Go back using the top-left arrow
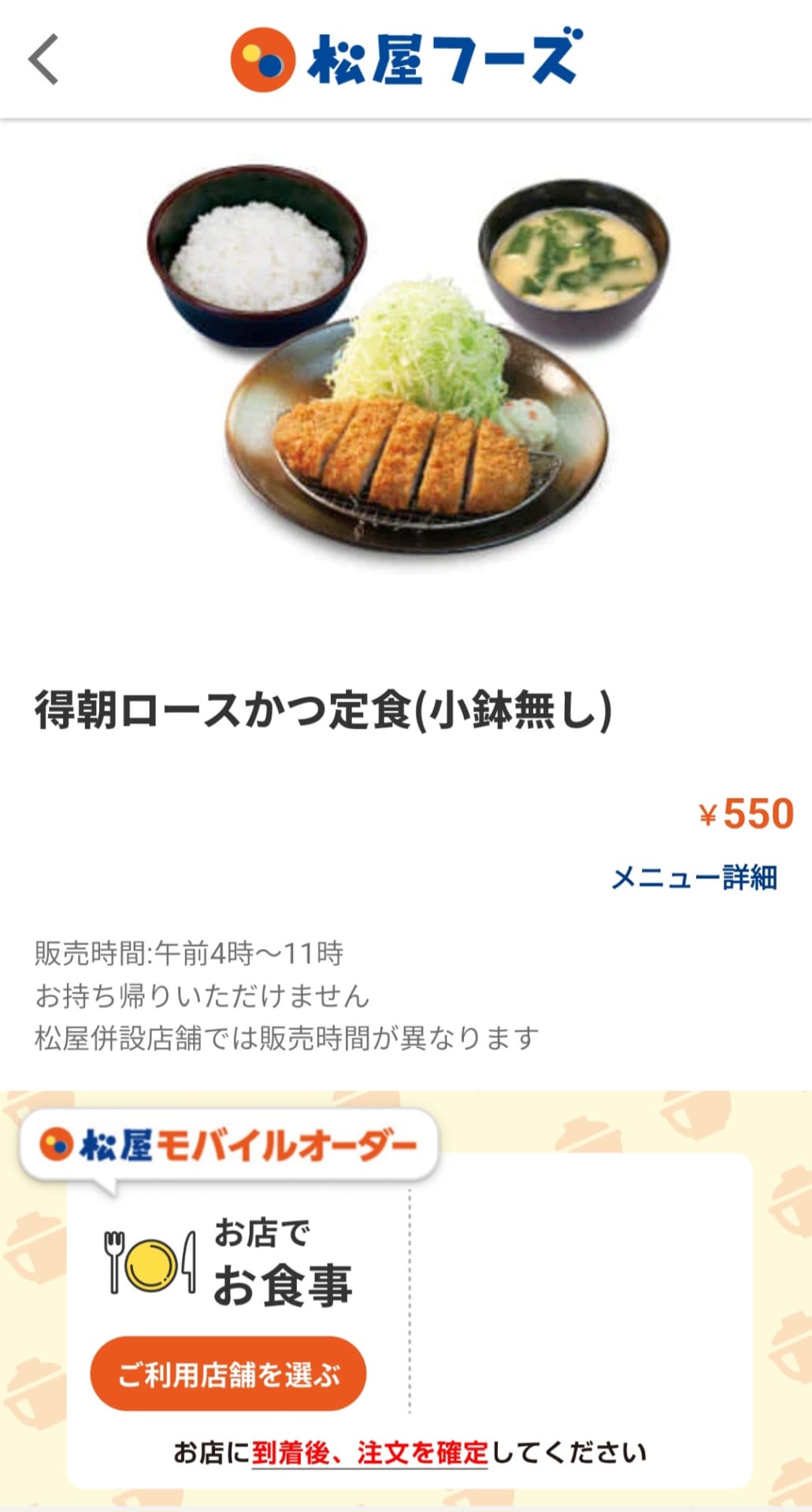This screenshot has height=1512, width=812. (44, 59)
